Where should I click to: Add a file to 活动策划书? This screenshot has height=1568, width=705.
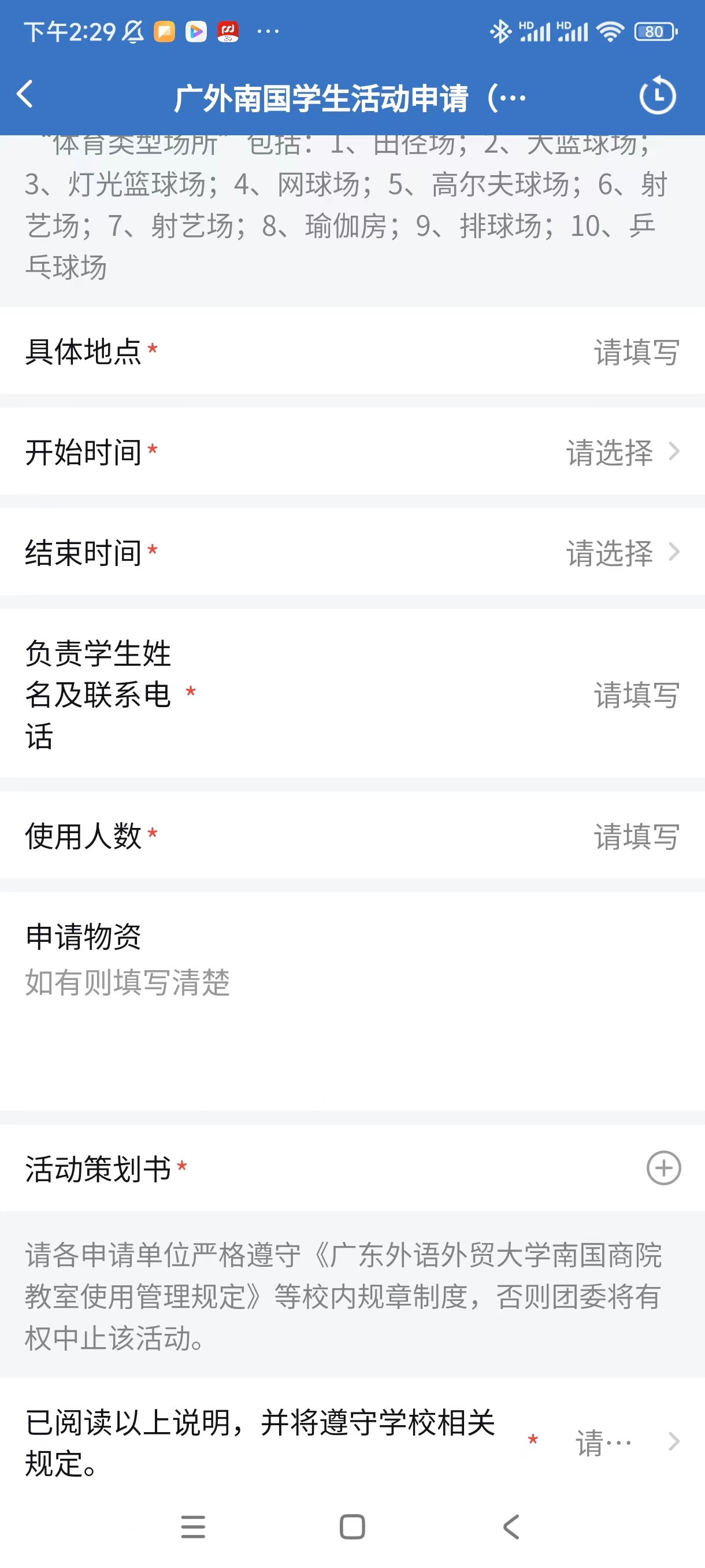[x=663, y=1168]
